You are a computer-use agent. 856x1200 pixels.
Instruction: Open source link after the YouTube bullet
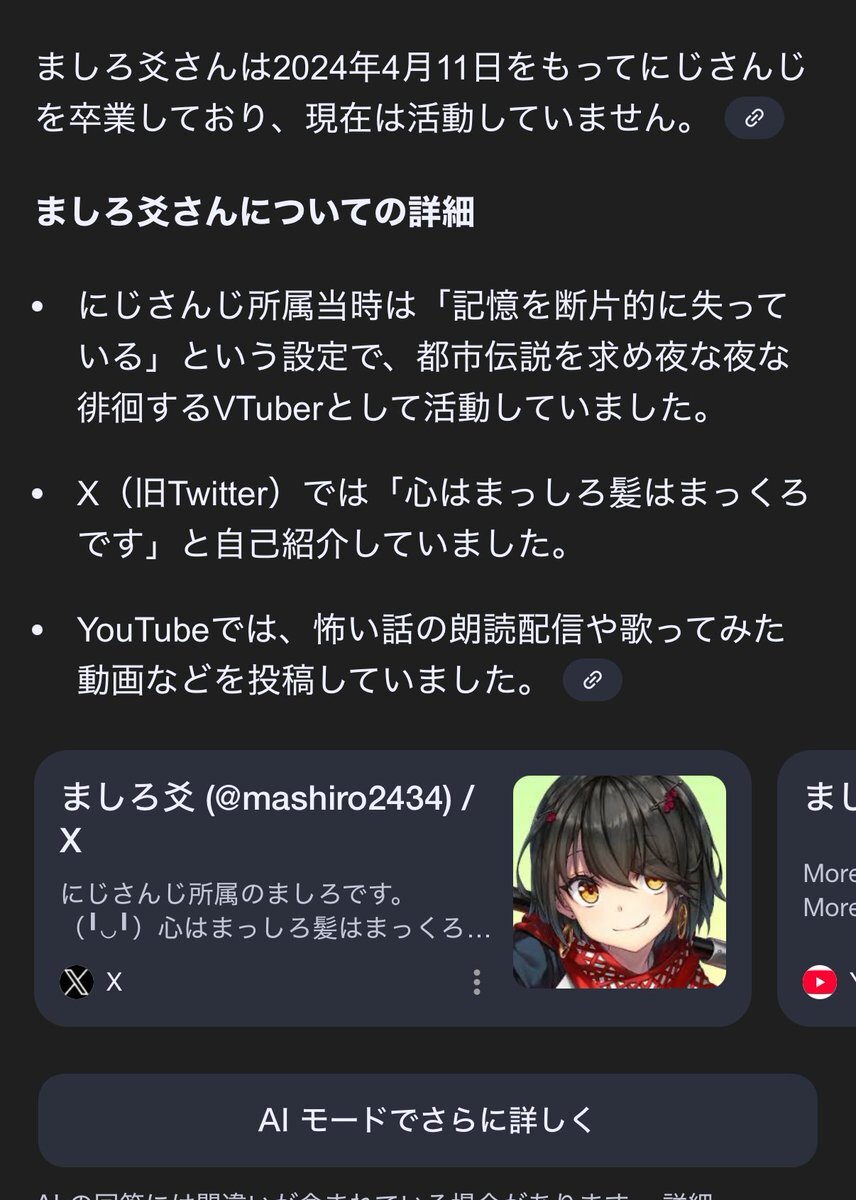[592, 681]
